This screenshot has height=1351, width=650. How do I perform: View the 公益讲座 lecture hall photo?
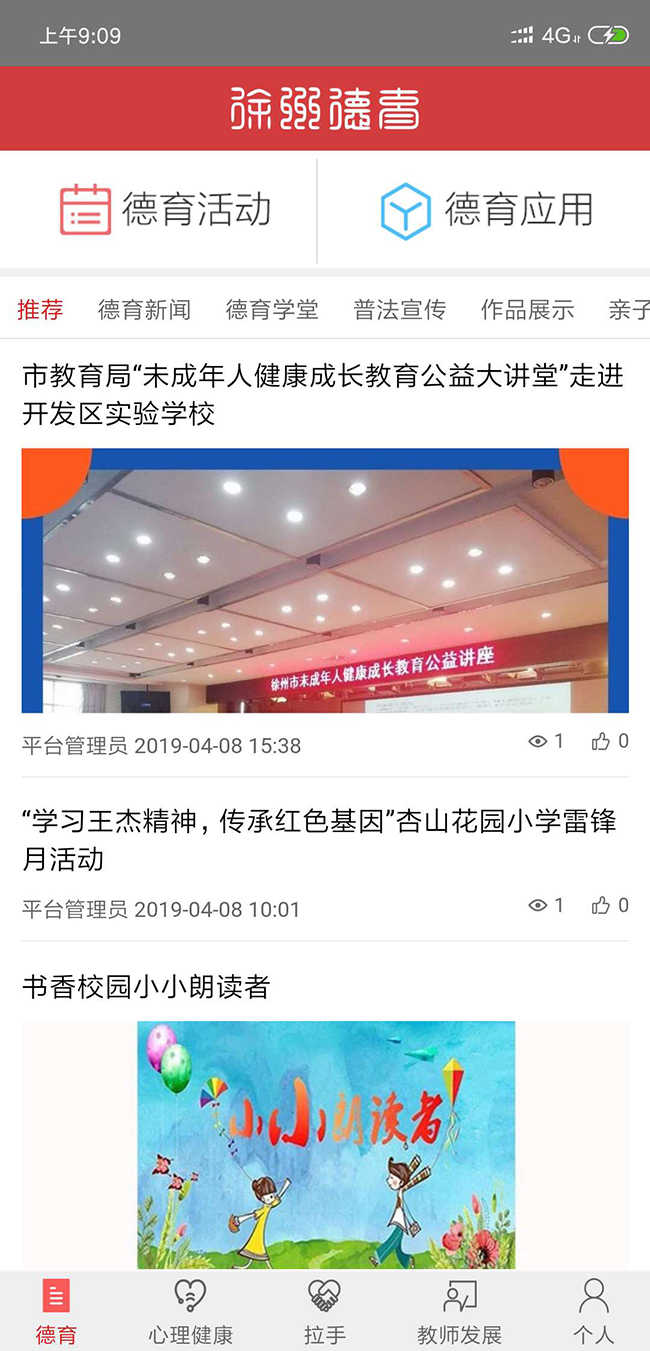(x=325, y=580)
